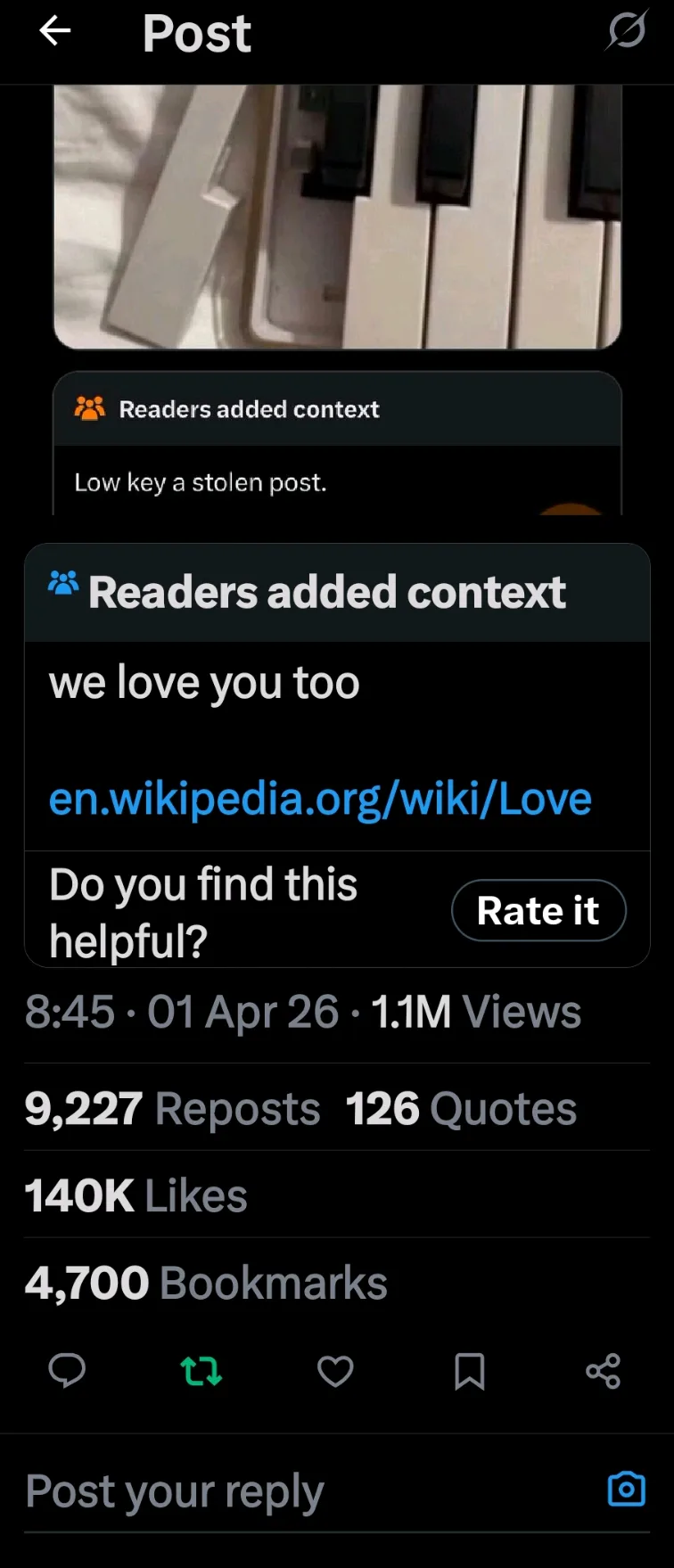Viewport: 674px width, 1568px height.
Task: Tap the Rate it button
Action: click(x=538, y=910)
